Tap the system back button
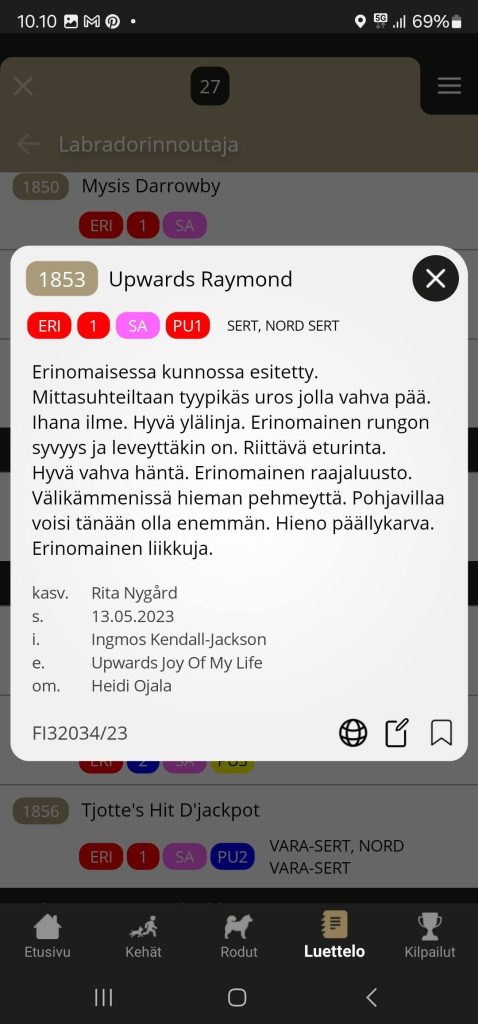This screenshot has height=1024, width=478. pyautogui.click(x=372, y=997)
